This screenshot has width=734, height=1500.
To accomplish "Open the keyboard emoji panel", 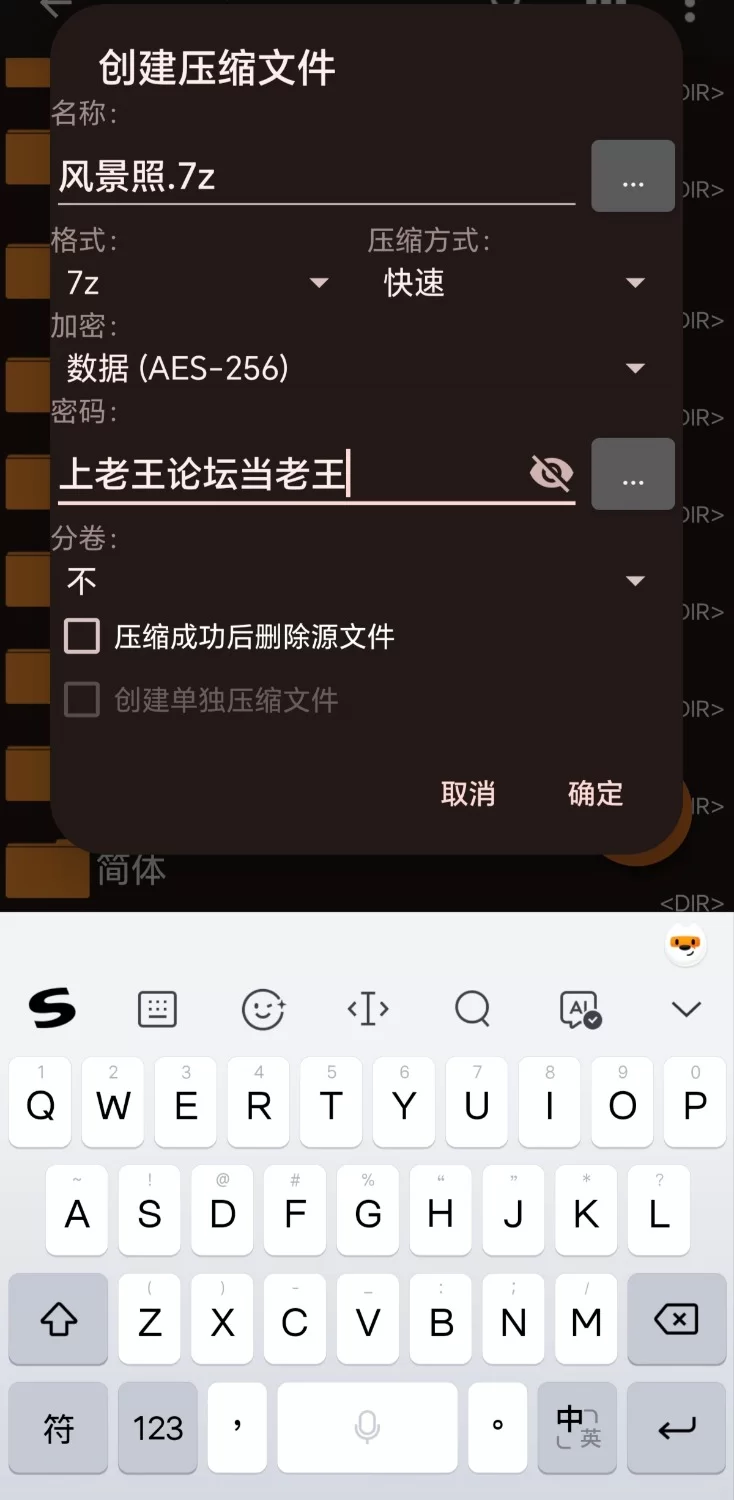I will click(263, 1009).
